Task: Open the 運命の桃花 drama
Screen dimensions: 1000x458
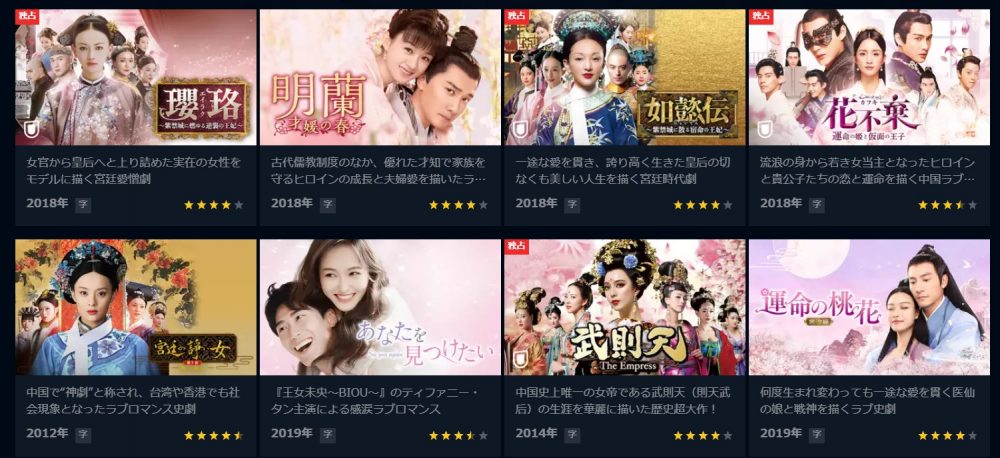Action: [869, 307]
